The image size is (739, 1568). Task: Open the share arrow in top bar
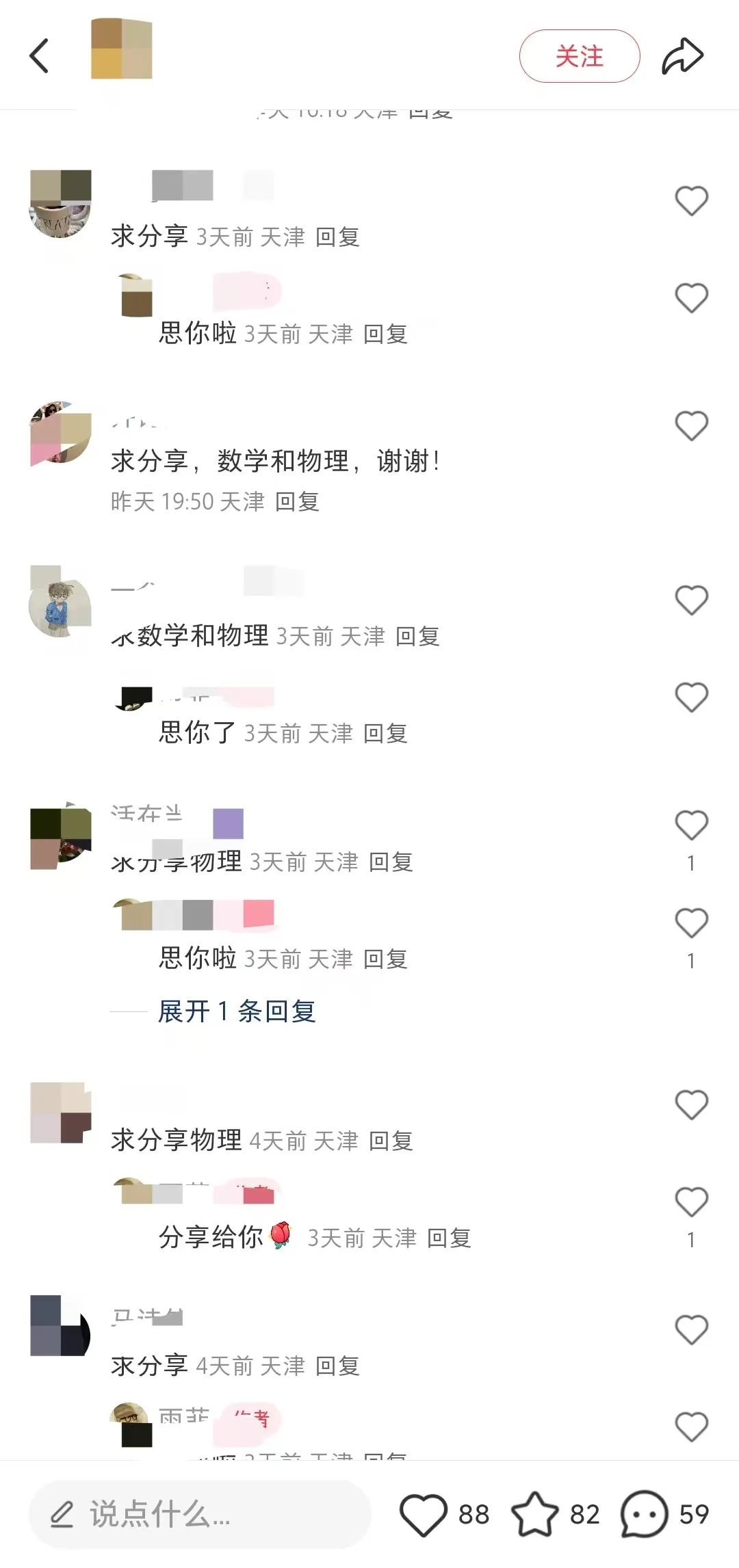pyautogui.click(x=682, y=56)
